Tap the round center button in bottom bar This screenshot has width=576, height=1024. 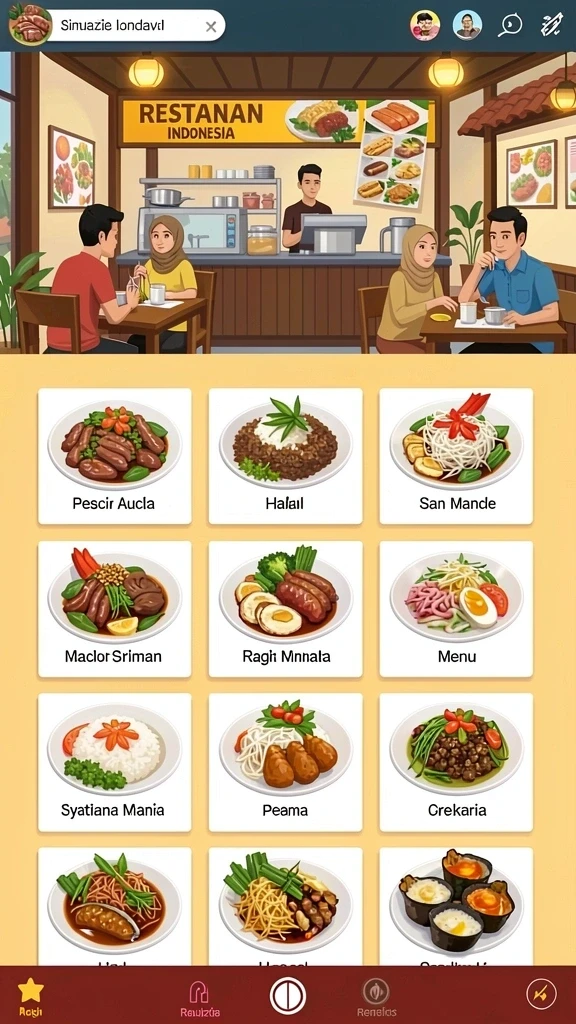[x=288, y=997]
